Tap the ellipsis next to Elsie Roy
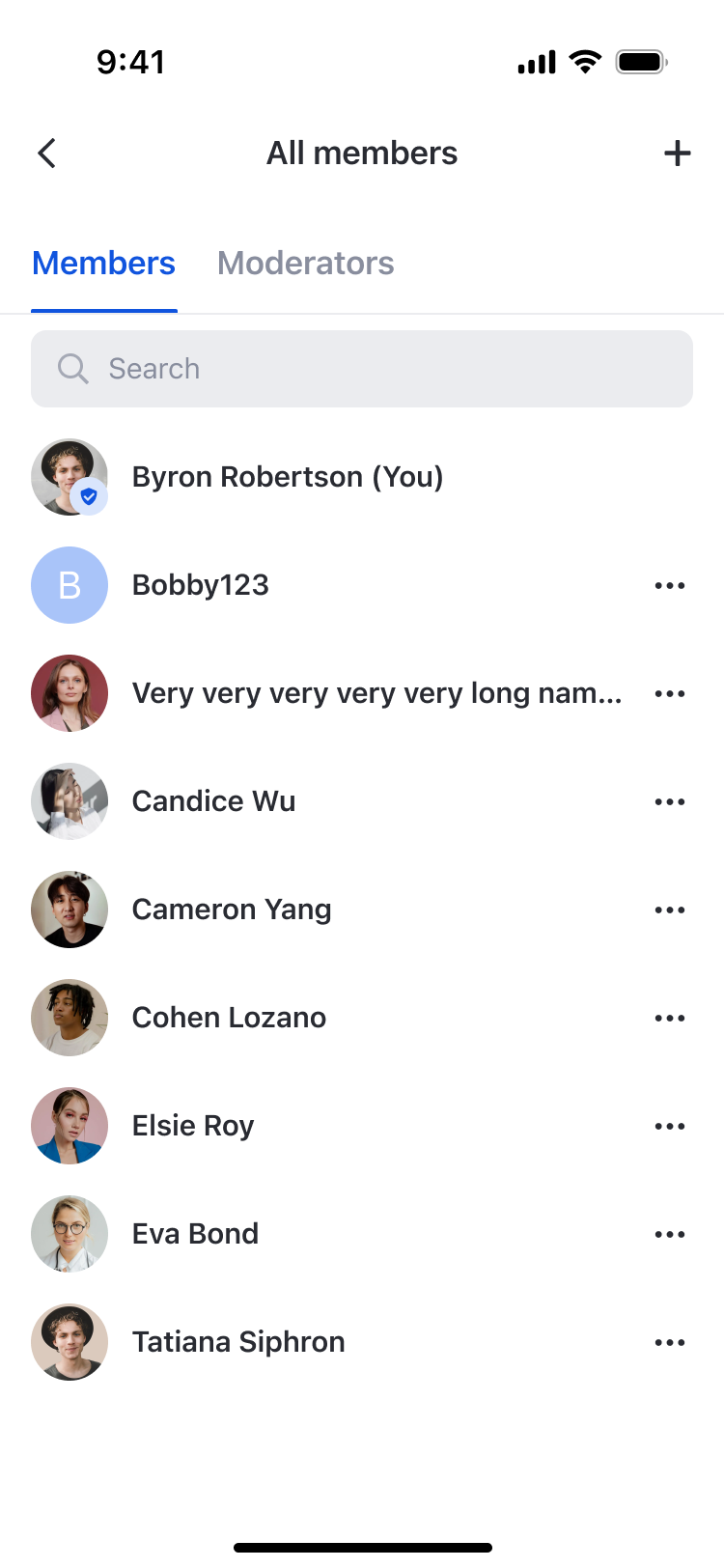The height and width of the screenshot is (1568, 724). pos(670,1126)
